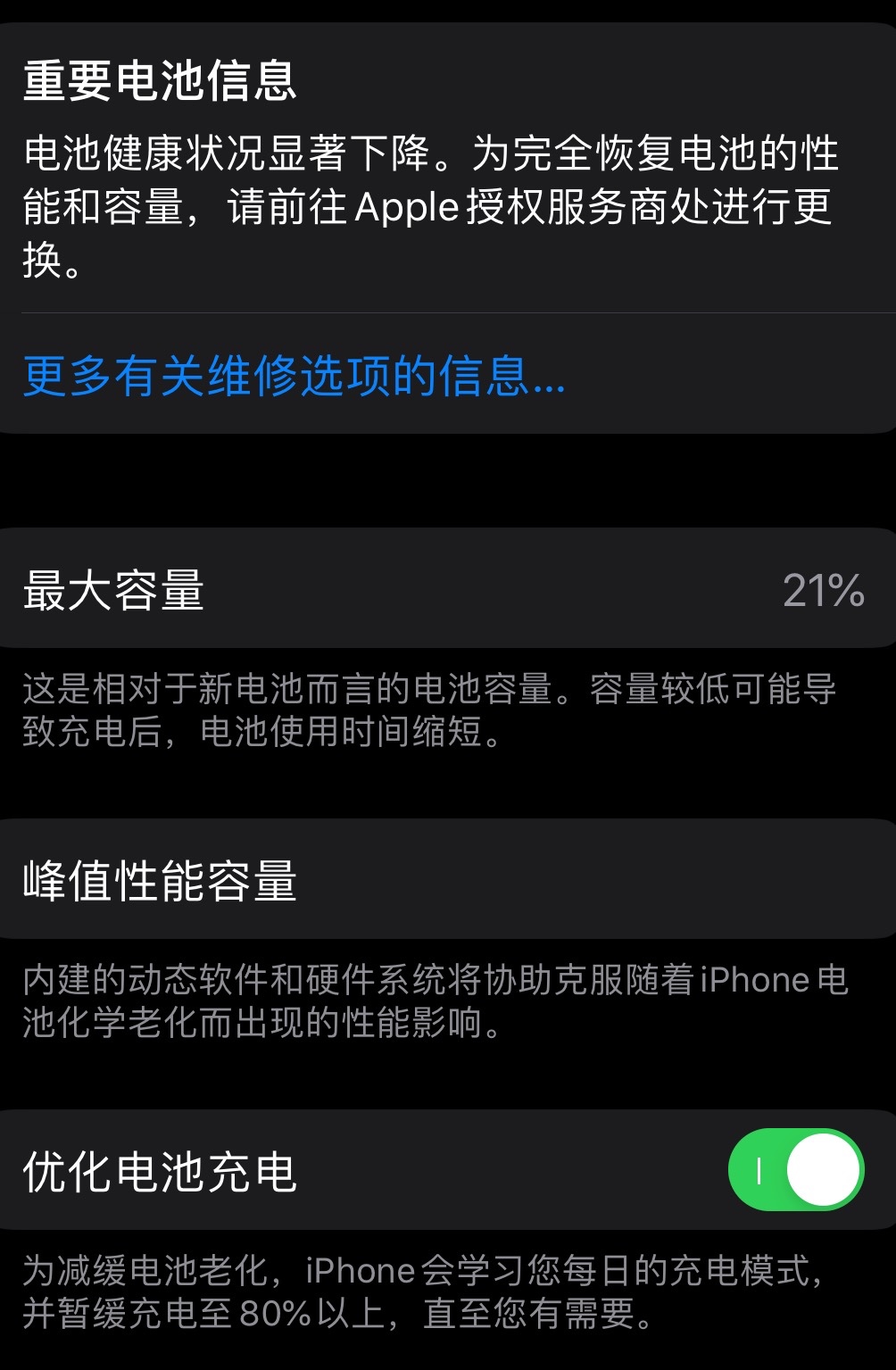Open 更多有关维修选项的信息 link
The width and height of the screenshot is (896, 1370).
294,376
